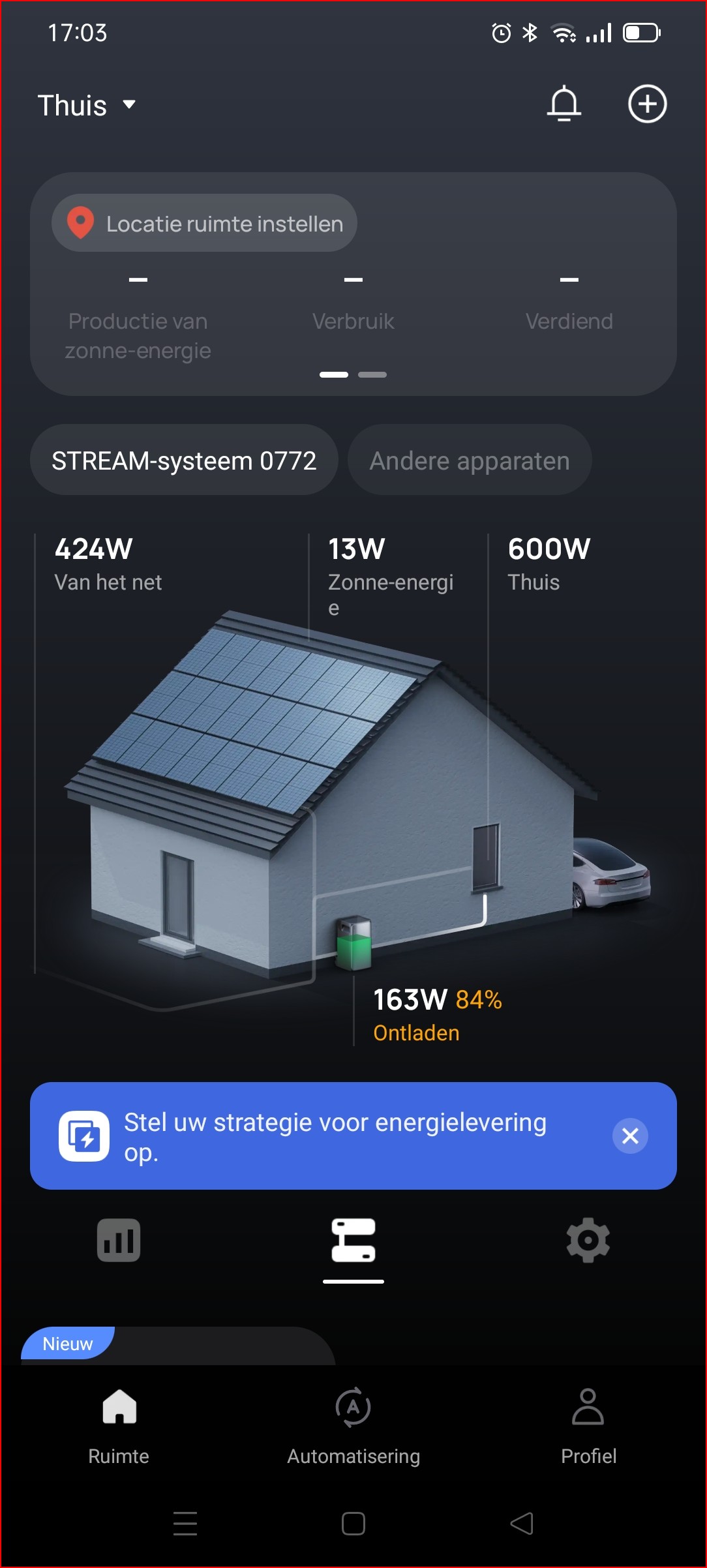The height and width of the screenshot is (1568, 707).
Task: Switch to Andere apparaten
Action: [470, 460]
